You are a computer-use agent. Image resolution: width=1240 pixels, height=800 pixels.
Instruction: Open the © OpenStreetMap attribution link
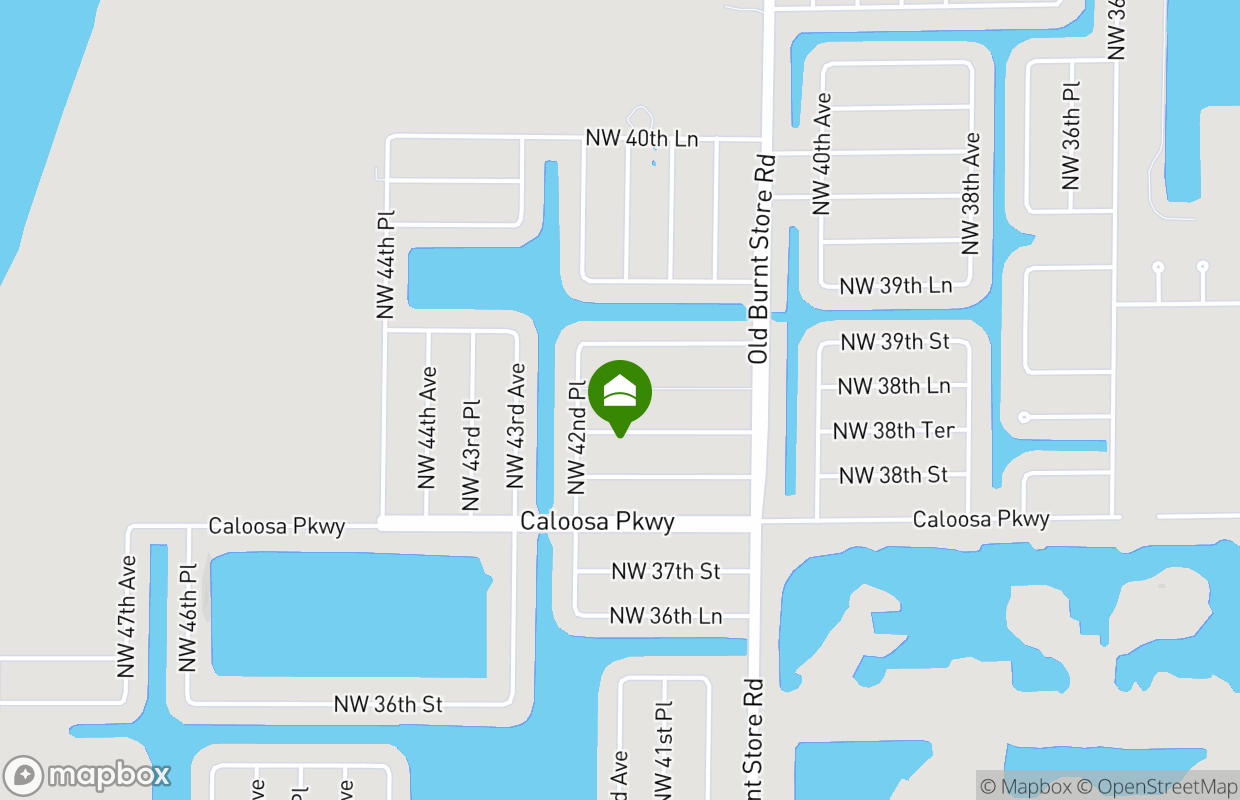(1162, 786)
